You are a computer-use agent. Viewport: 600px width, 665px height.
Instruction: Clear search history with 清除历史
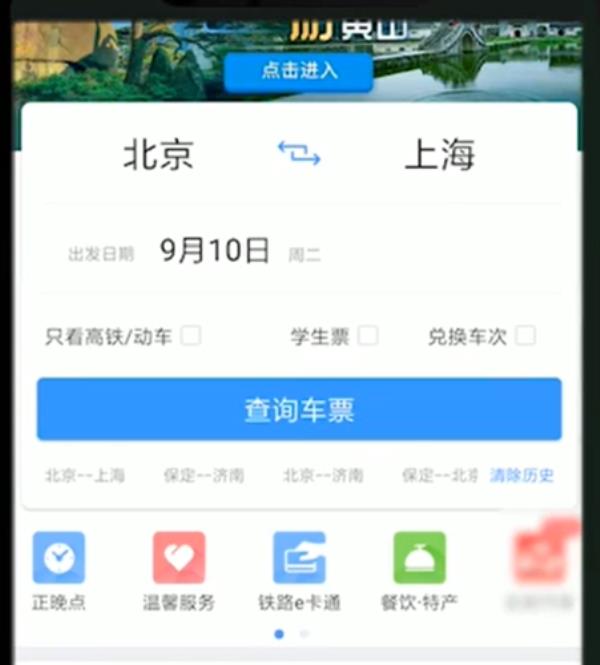pos(521,476)
